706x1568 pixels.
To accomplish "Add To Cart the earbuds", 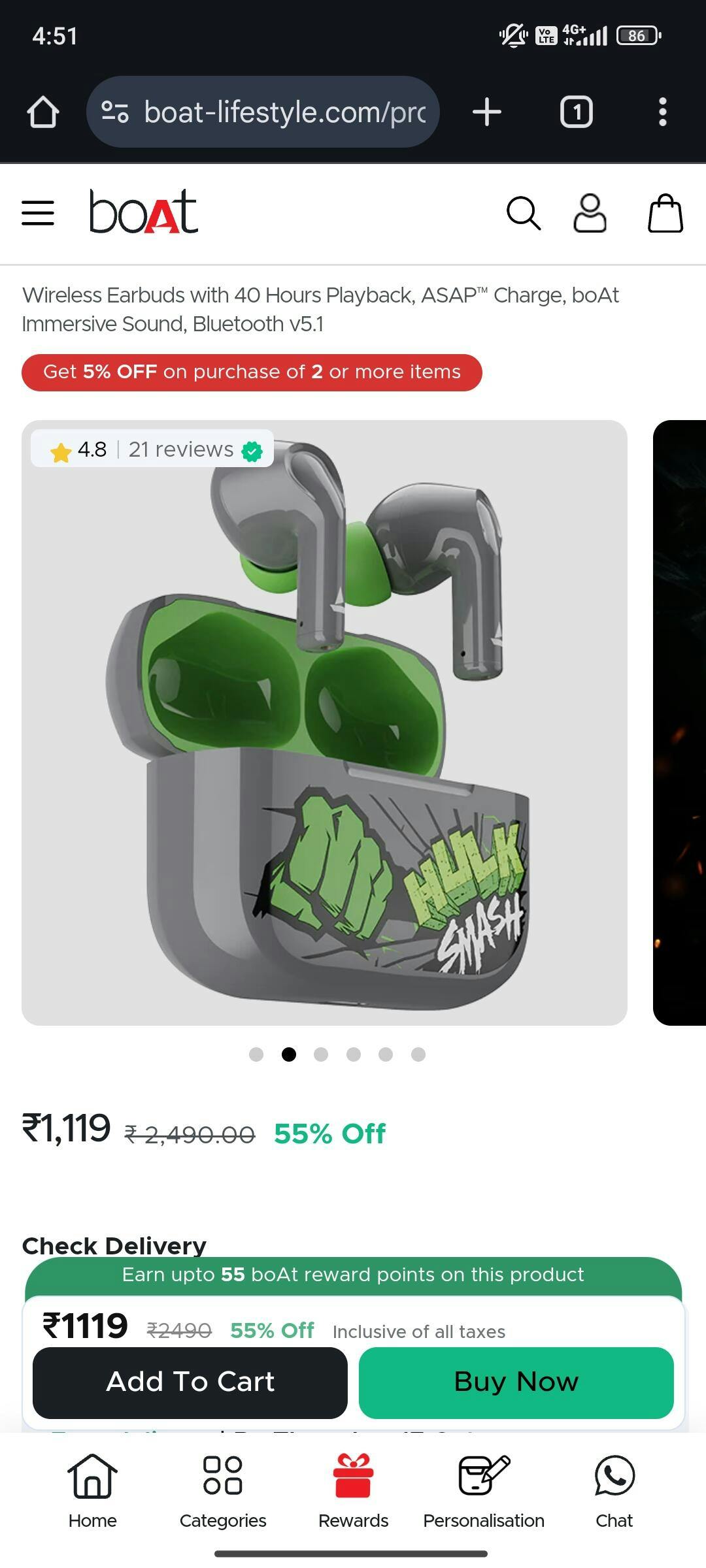I will tap(190, 1382).
